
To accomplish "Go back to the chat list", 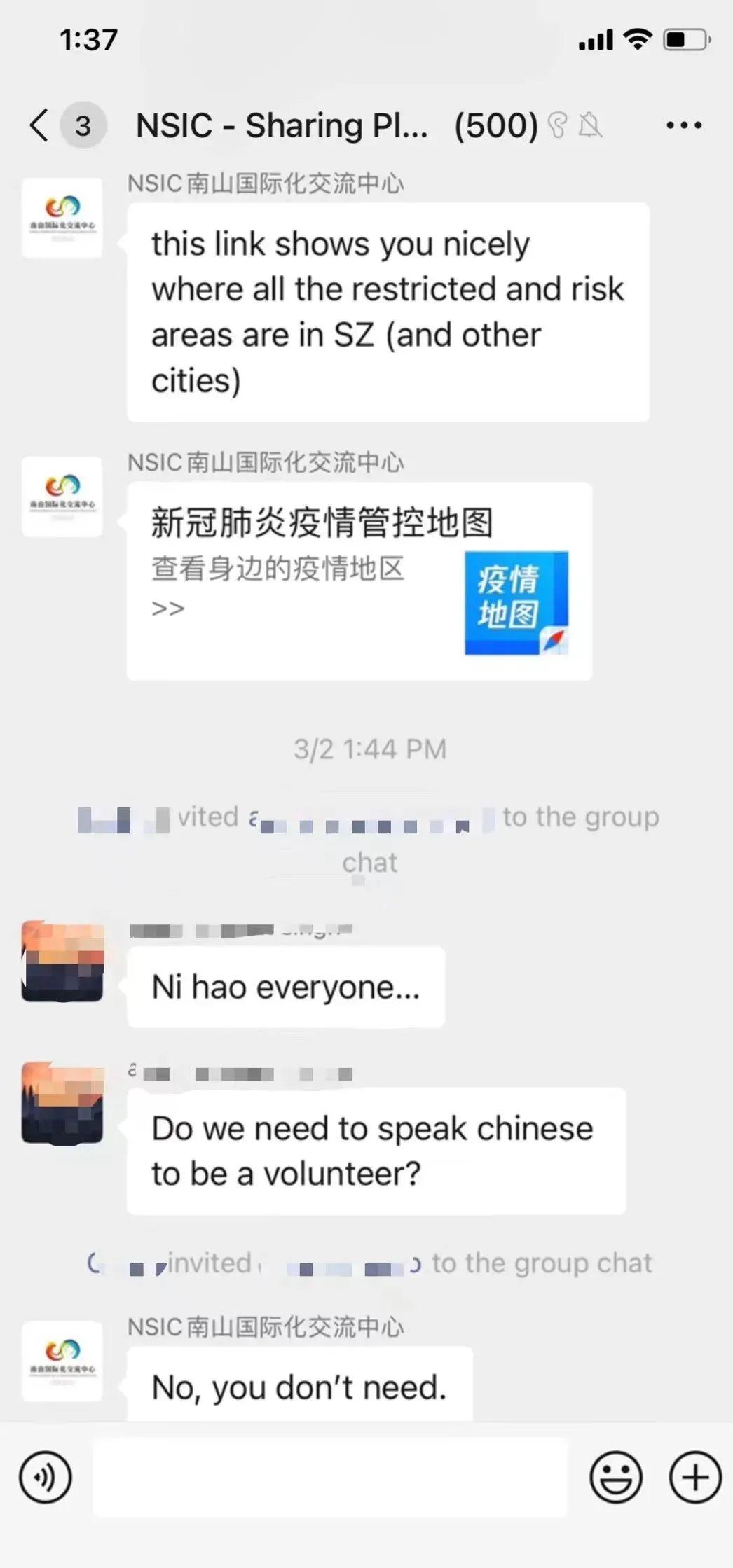I will tap(40, 126).
